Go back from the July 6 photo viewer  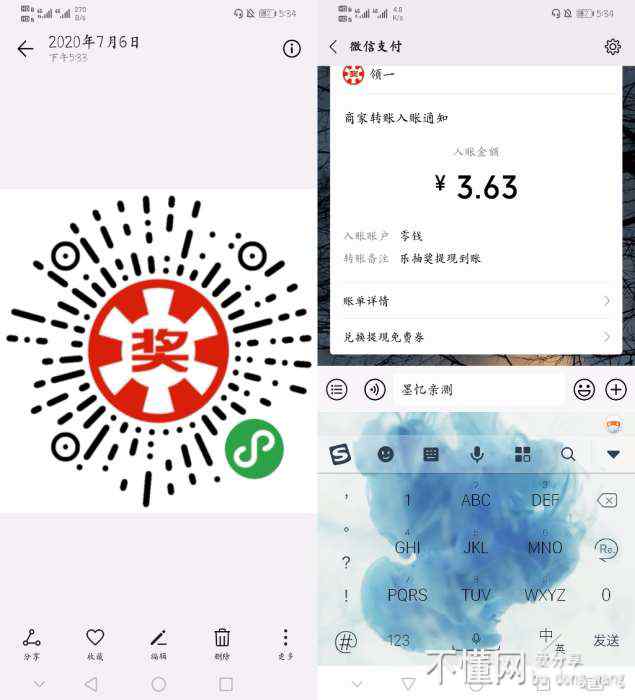click(25, 49)
